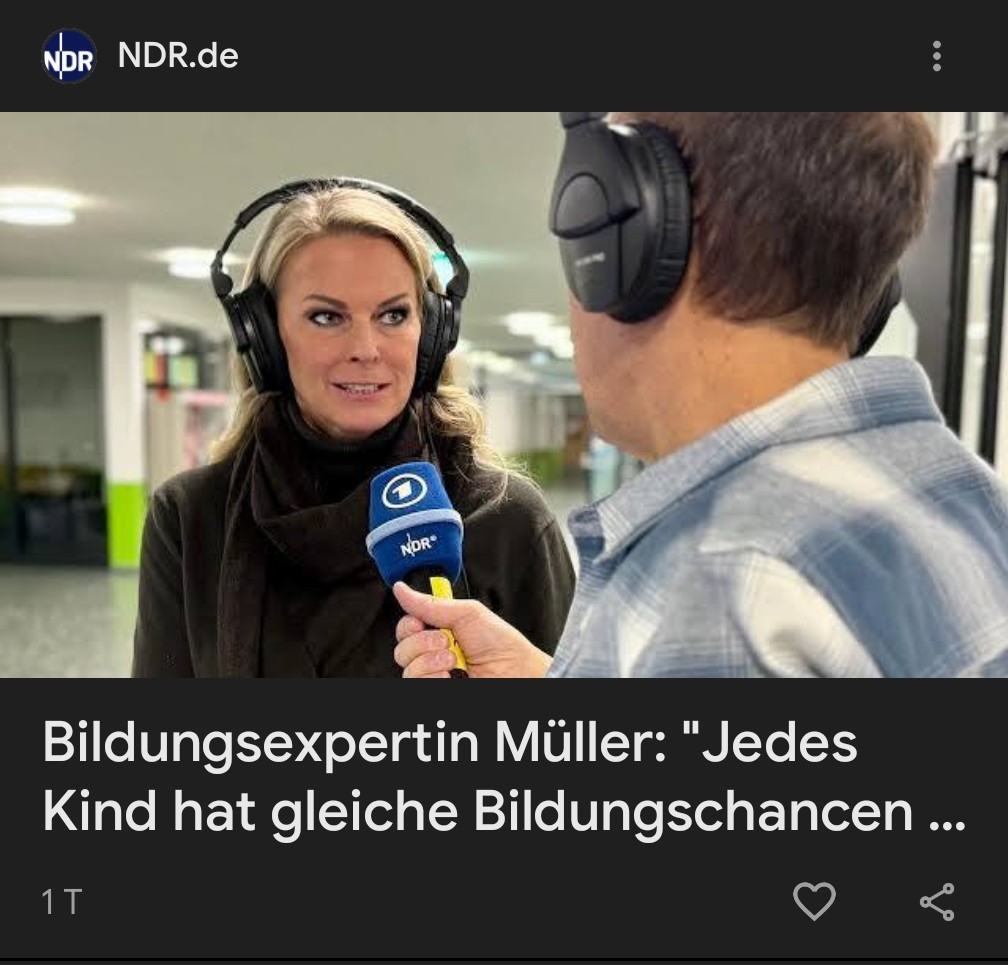
Task: Like the Bildungsexpertin Müller article
Action: [813, 901]
